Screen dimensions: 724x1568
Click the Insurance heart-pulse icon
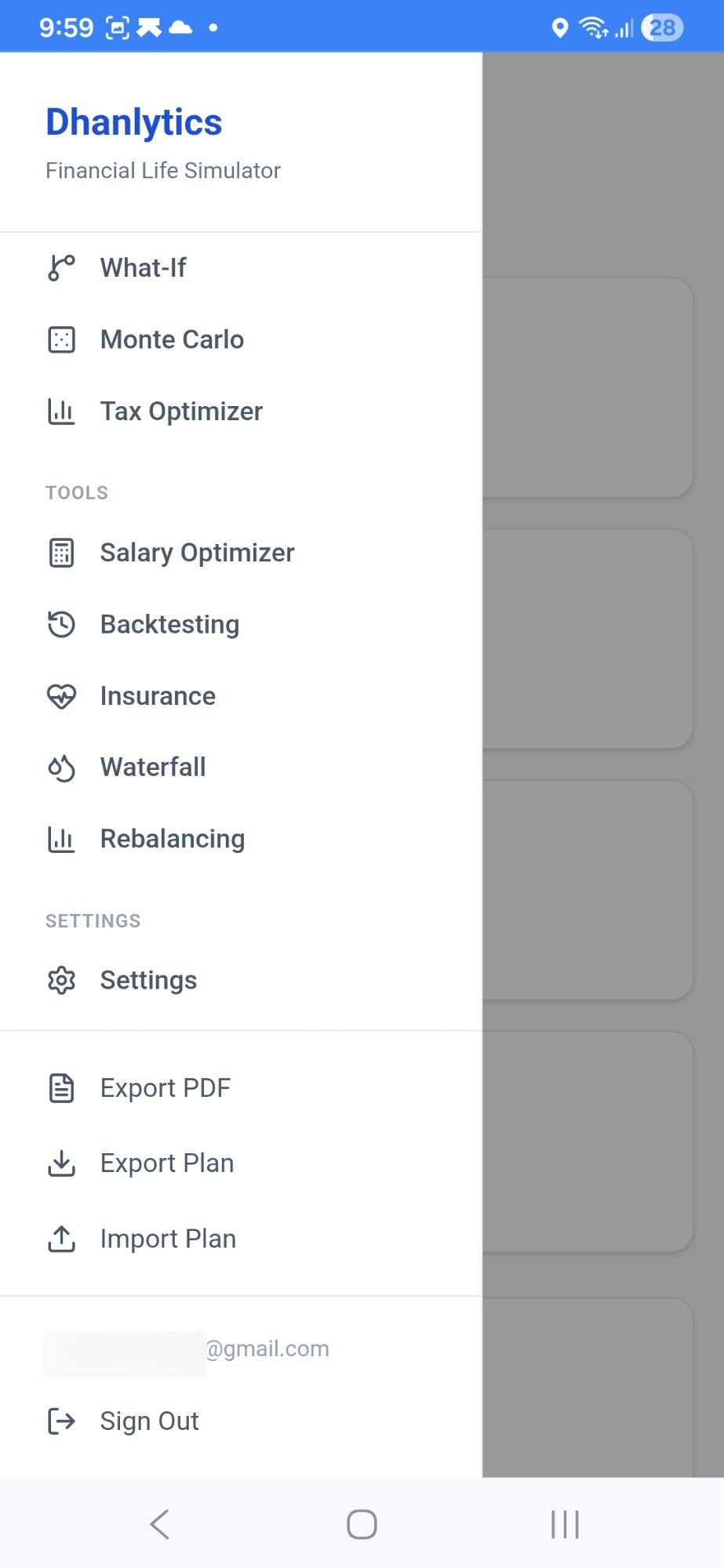coord(61,695)
